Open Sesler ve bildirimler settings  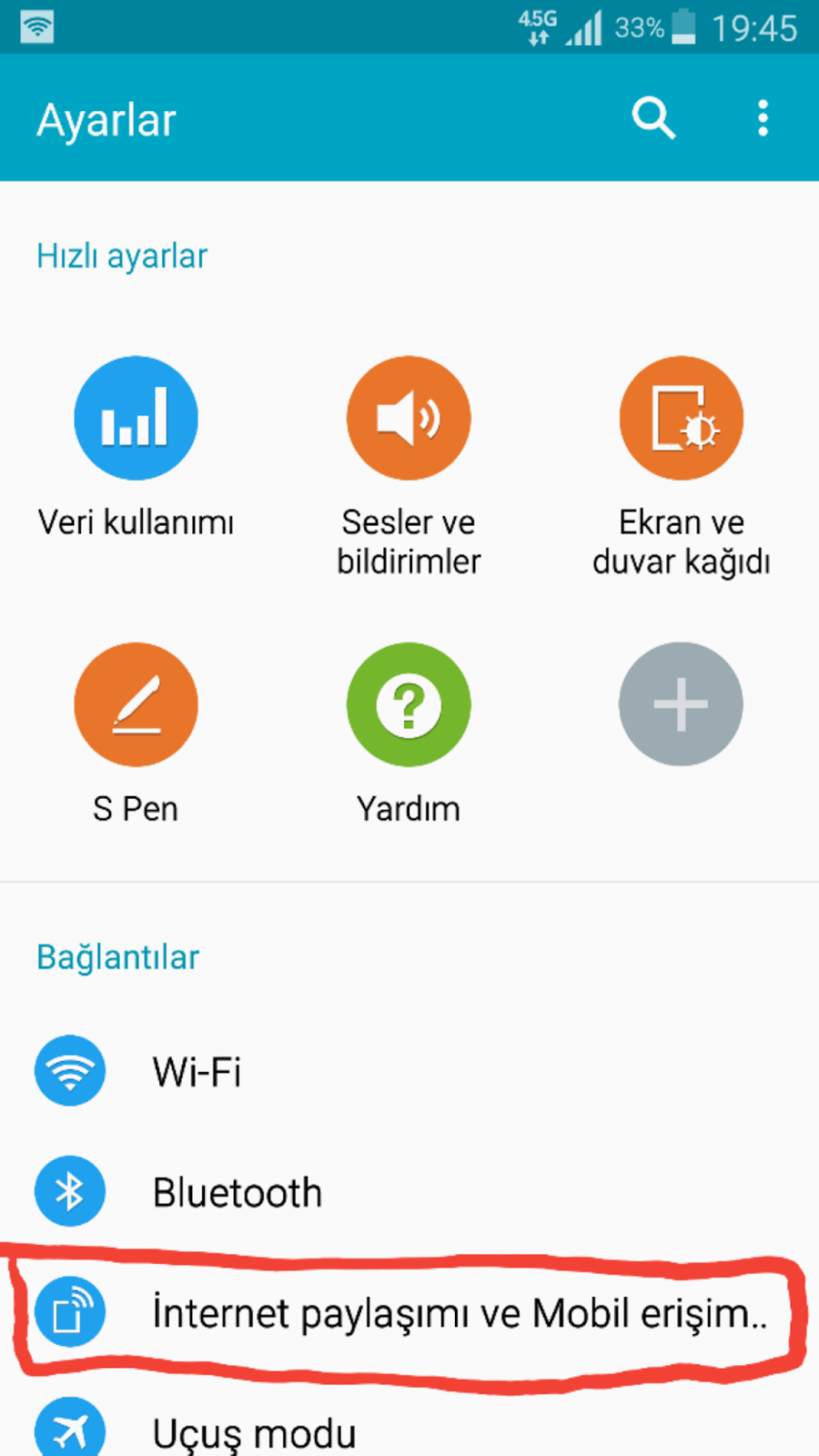409,419
